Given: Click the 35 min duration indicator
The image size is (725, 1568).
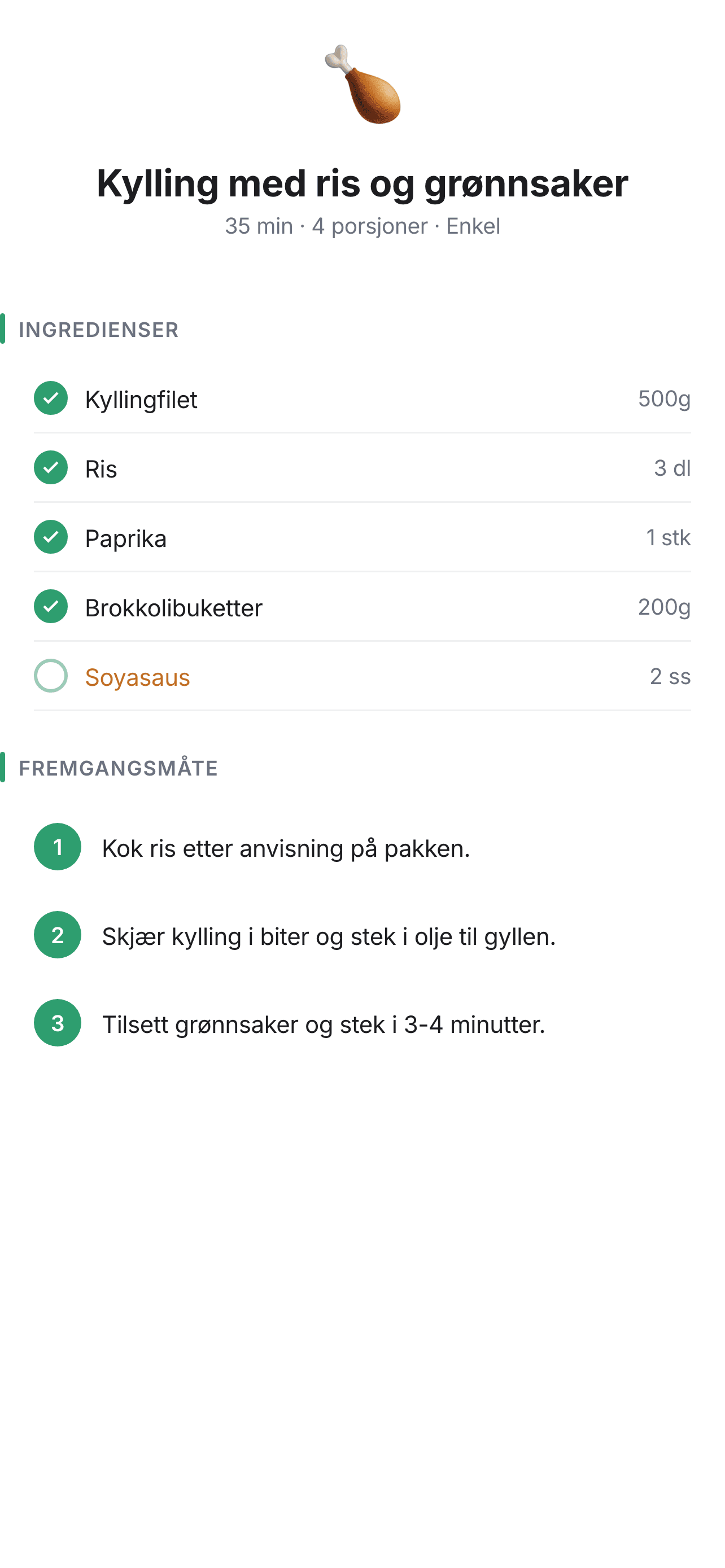Looking at the screenshot, I should coord(257,226).
